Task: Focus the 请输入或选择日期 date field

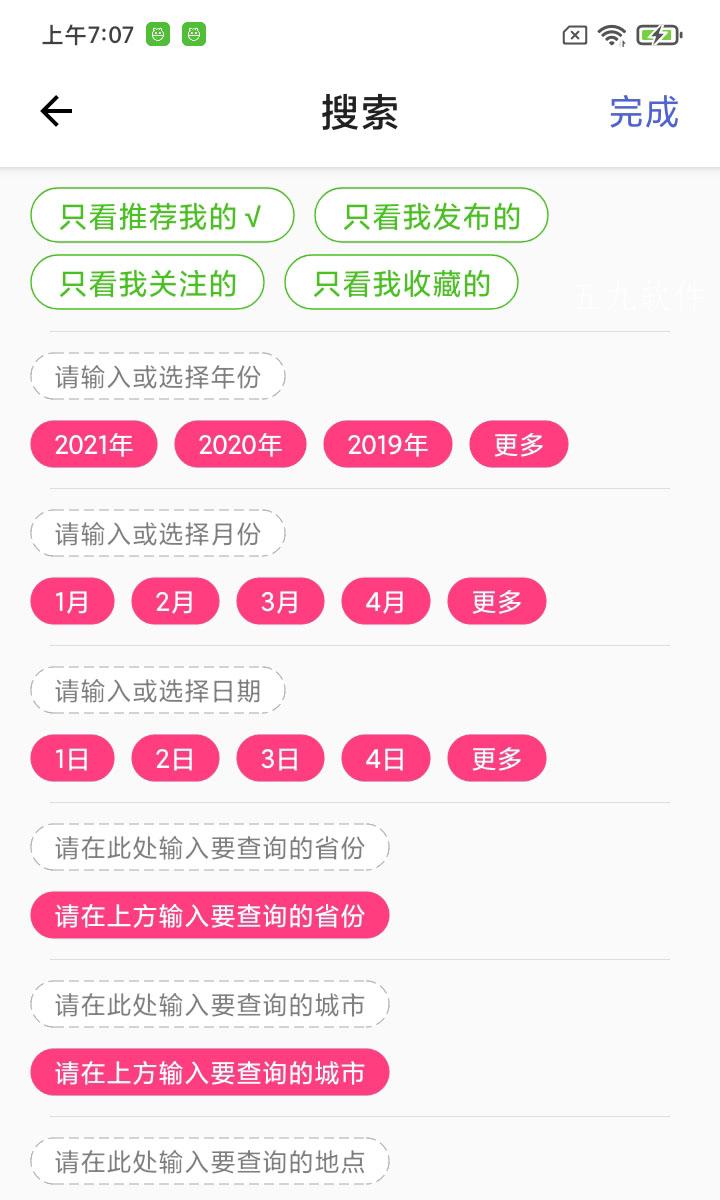Action: tap(158, 691)
